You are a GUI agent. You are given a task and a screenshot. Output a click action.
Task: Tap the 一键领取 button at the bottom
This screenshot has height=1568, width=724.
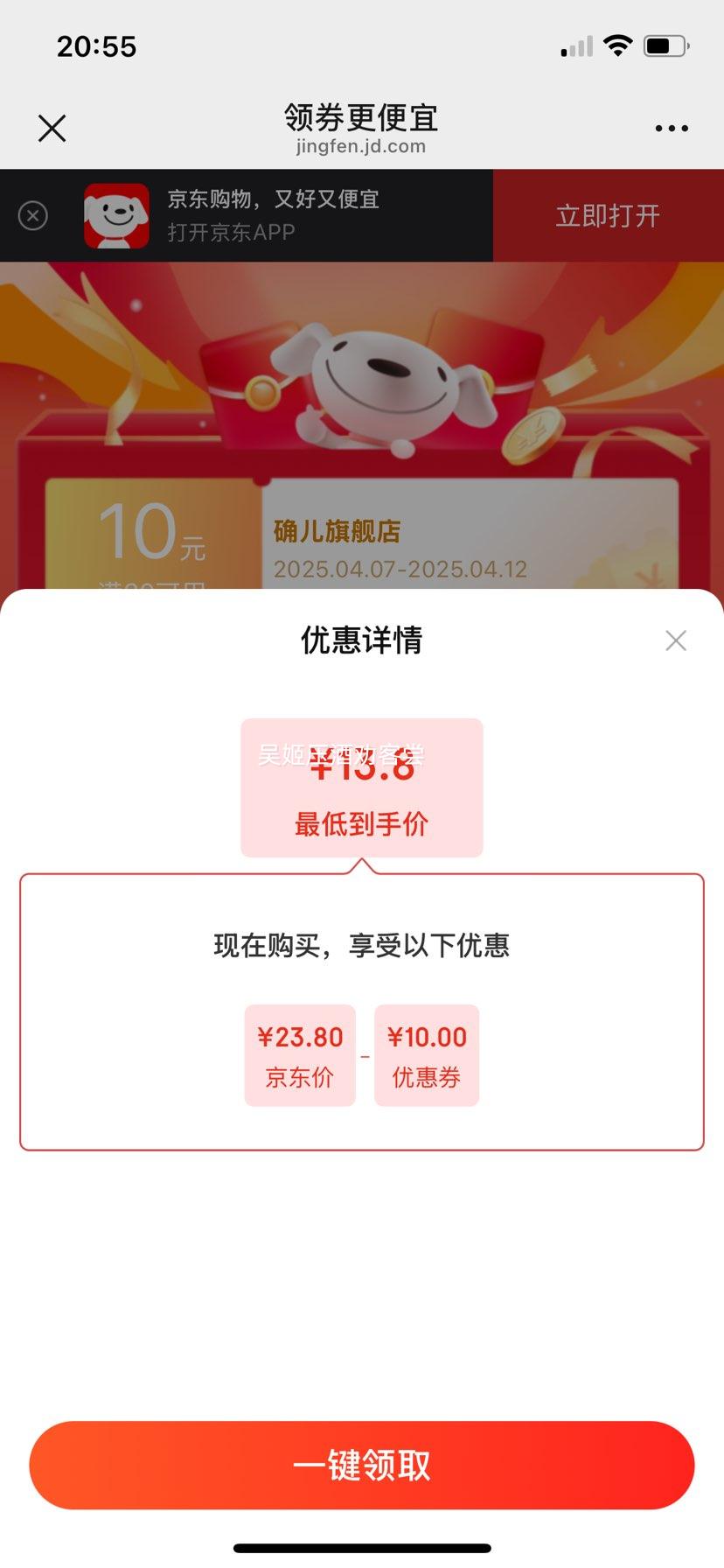pyautogui.click(x=362, y=1465)
